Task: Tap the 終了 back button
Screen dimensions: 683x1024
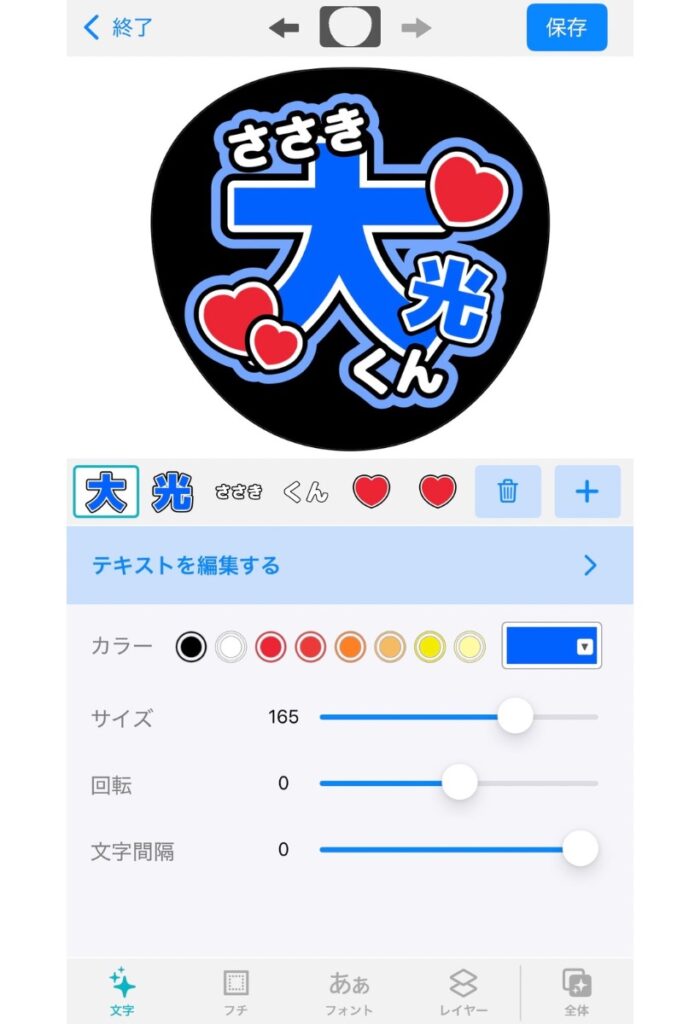Action: coord(118,27)
